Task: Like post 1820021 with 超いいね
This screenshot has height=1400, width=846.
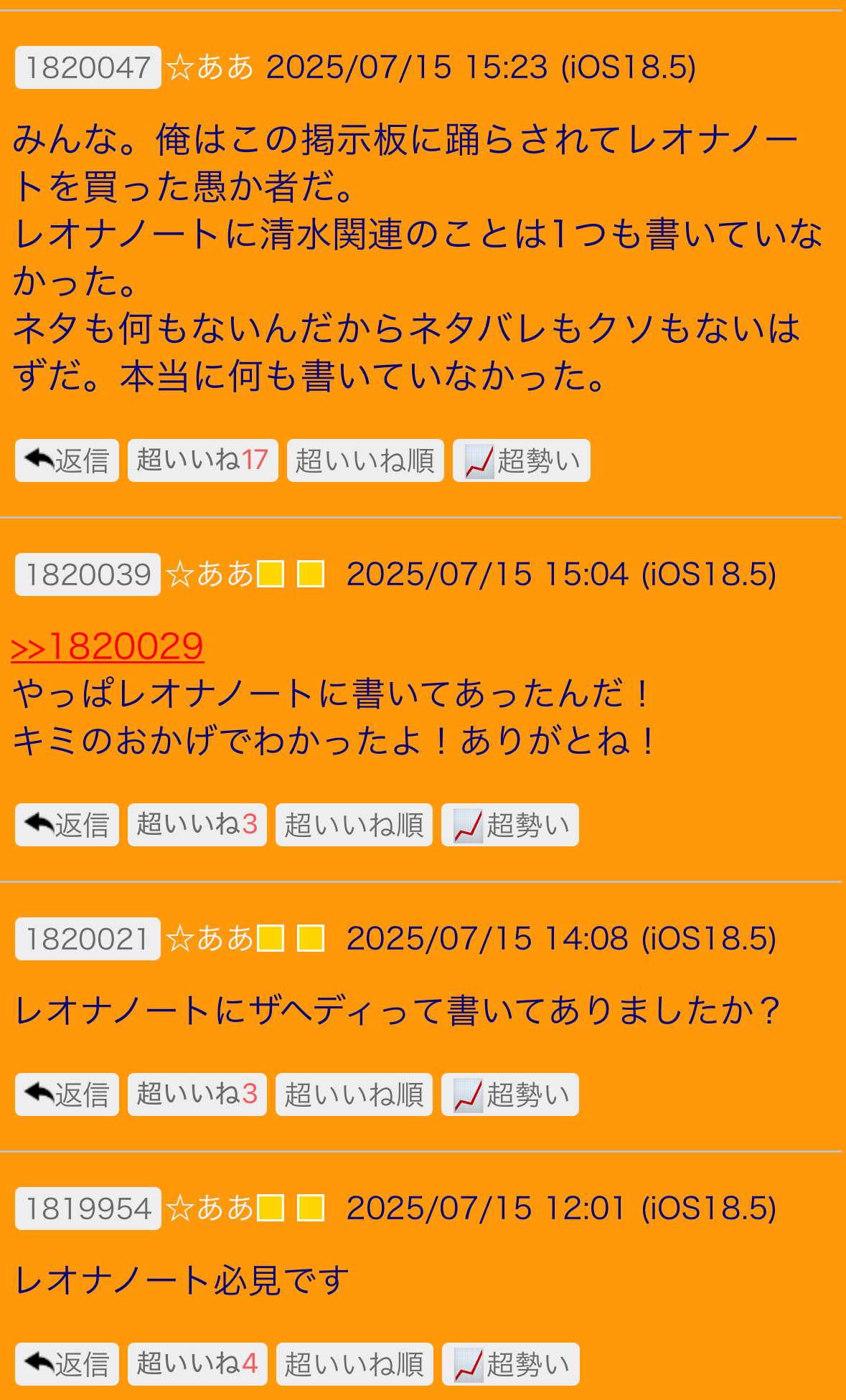Action: pos(197,1094)
